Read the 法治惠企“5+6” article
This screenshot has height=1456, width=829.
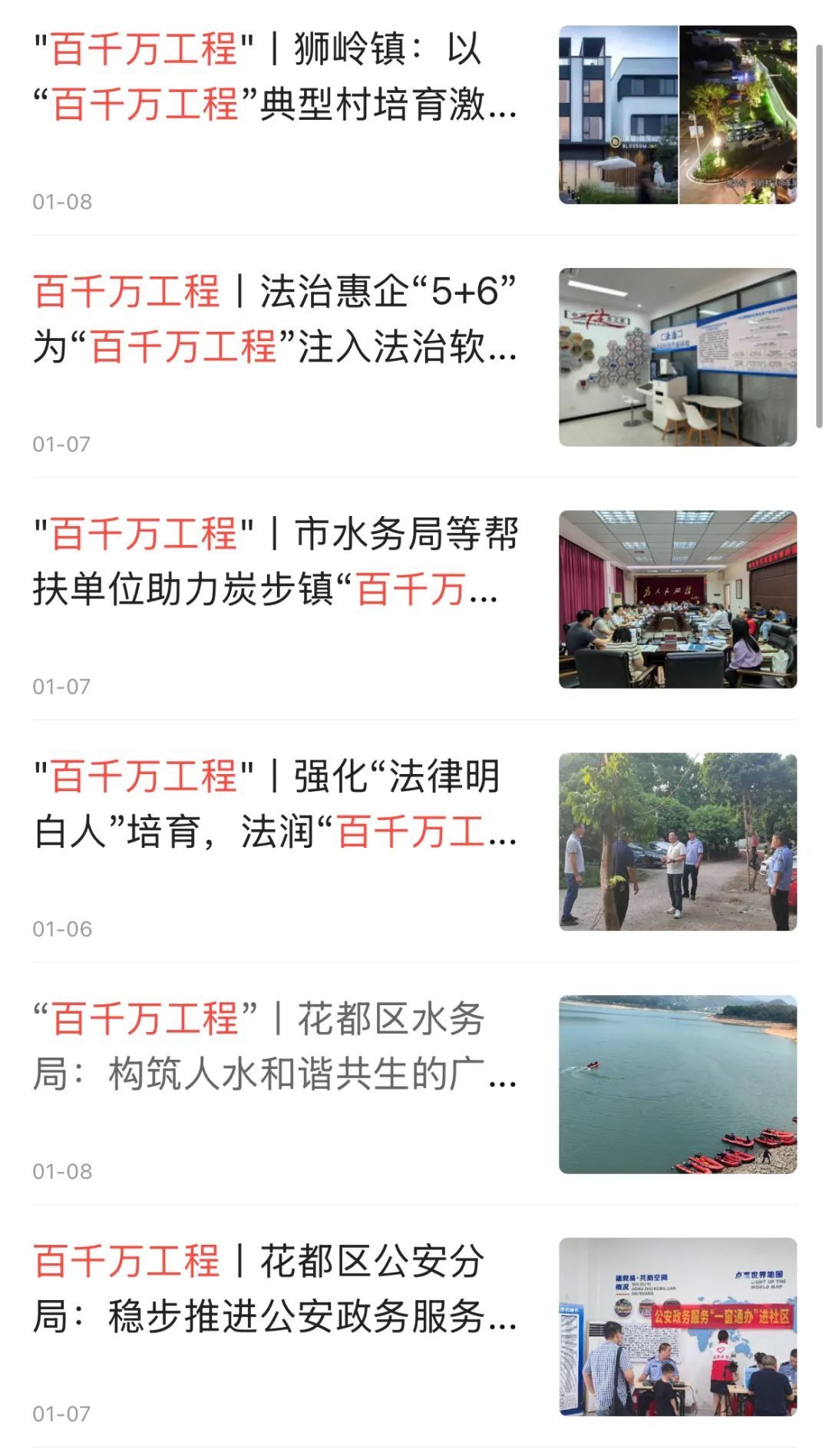275,319
